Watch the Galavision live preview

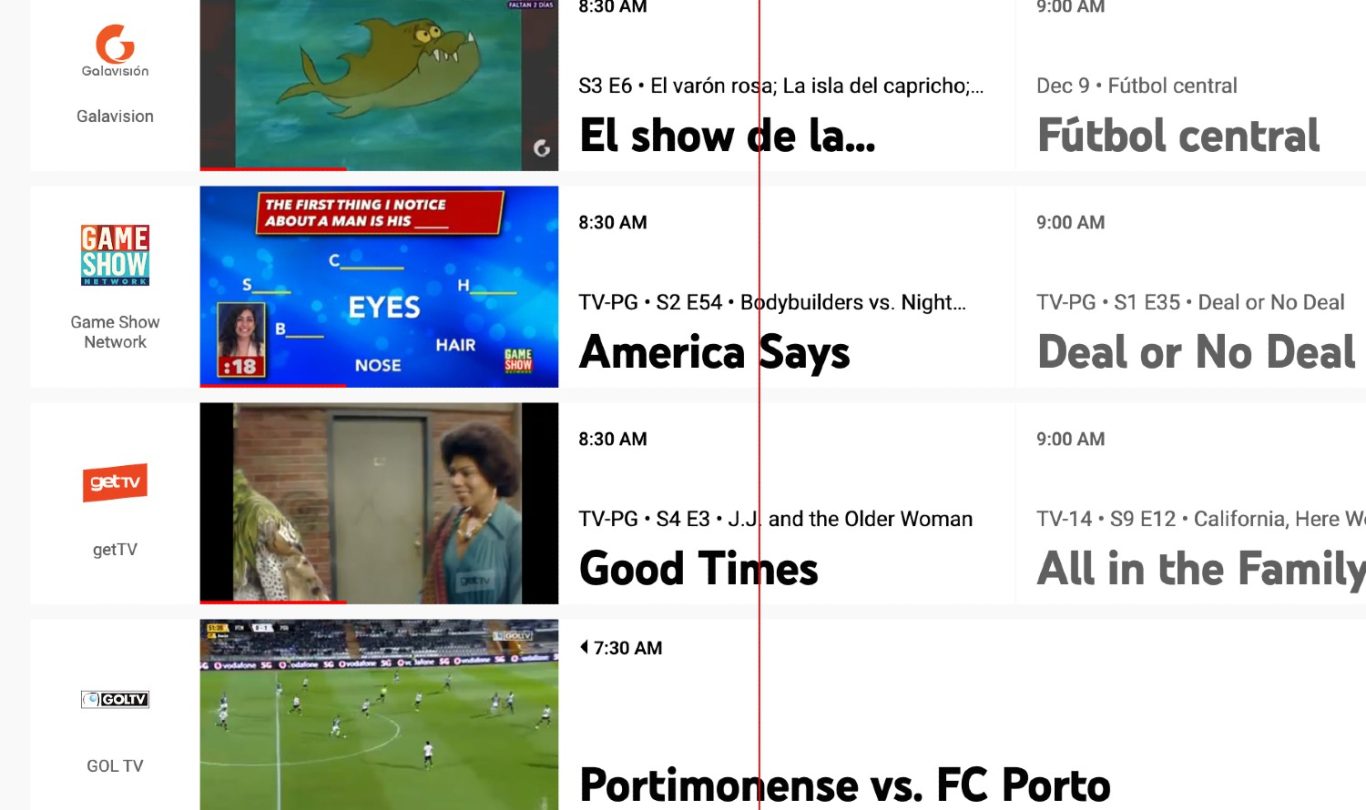pyautogui.click(x=379, y=84)
